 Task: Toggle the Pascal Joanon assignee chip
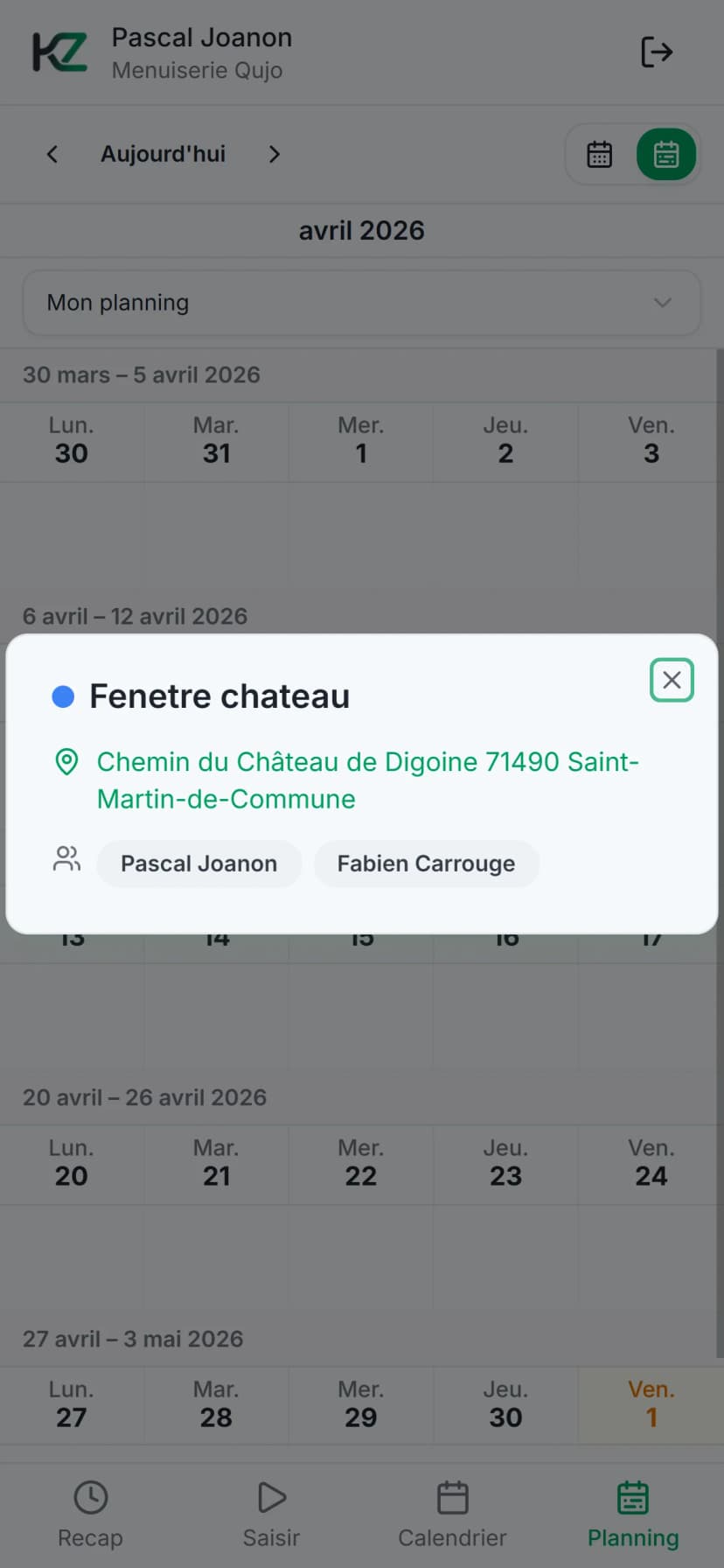tap(198, 864)
